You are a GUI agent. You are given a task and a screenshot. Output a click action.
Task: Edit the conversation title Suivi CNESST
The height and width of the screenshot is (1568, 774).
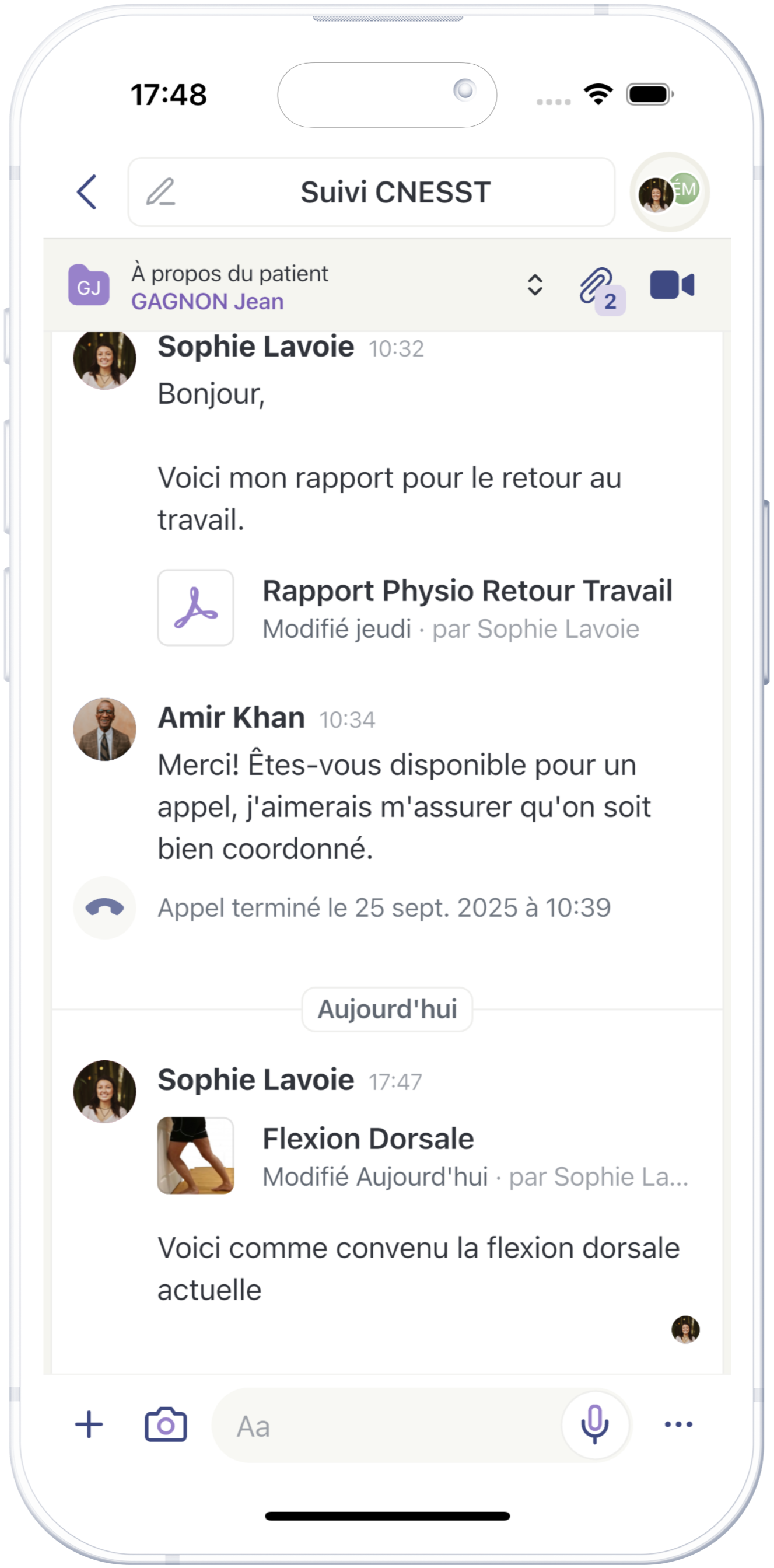[x=160, y=193]
